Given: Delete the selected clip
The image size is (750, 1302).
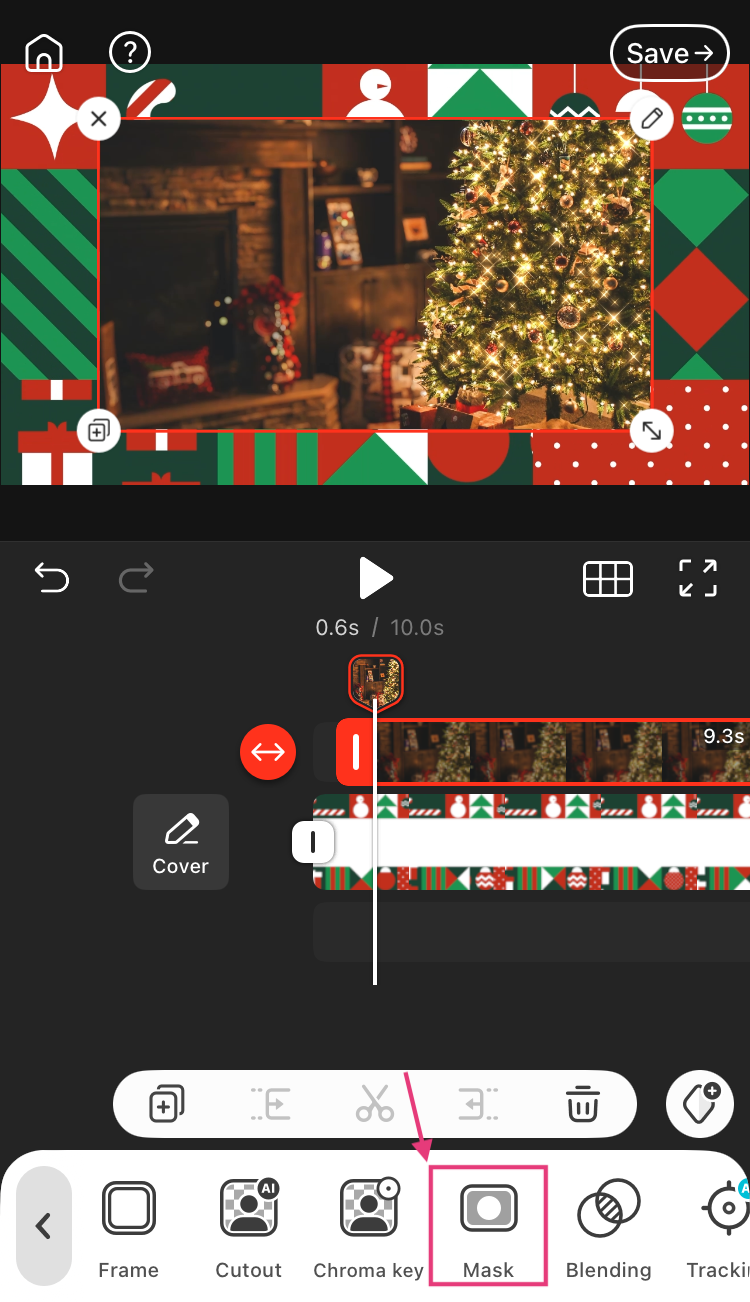Looking at the screenshot, I should pyautogui.click(x=582, y=1104).
